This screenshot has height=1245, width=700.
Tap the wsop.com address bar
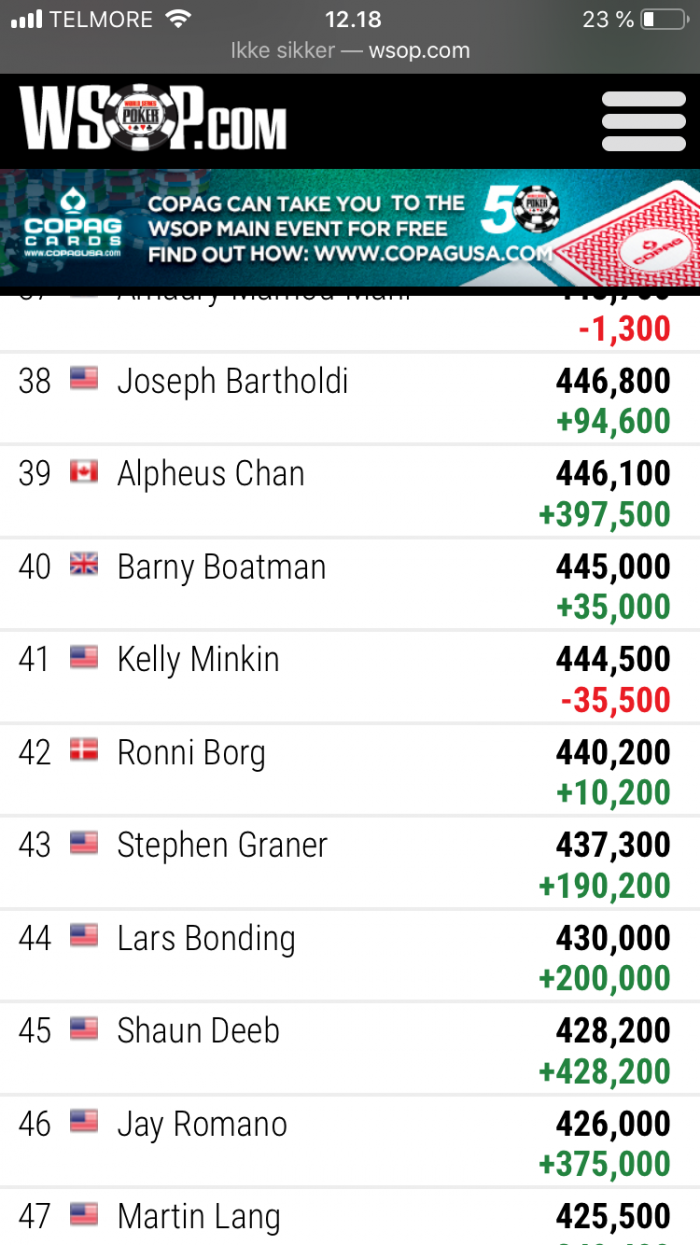click(350, 50)
